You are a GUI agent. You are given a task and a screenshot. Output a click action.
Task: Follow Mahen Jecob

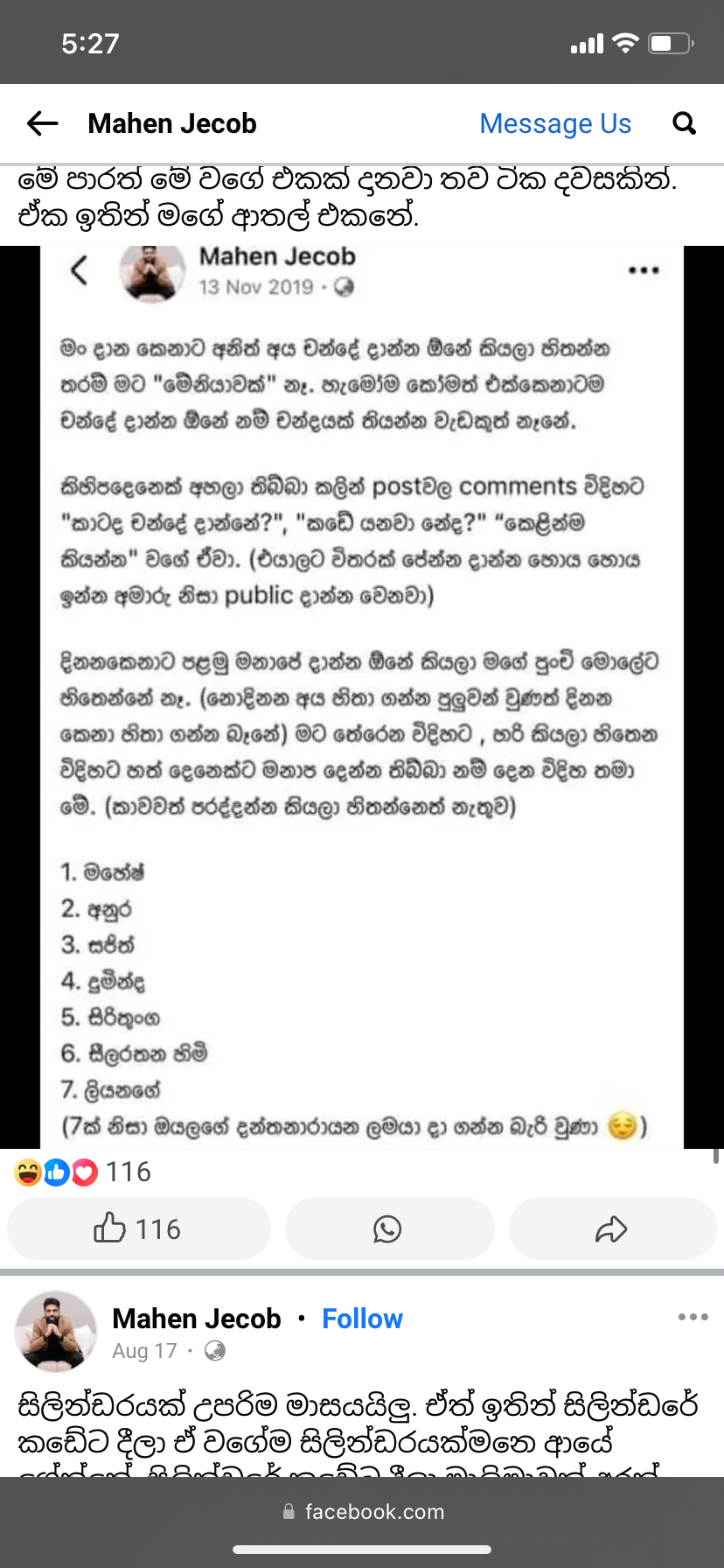(362, 1319)
